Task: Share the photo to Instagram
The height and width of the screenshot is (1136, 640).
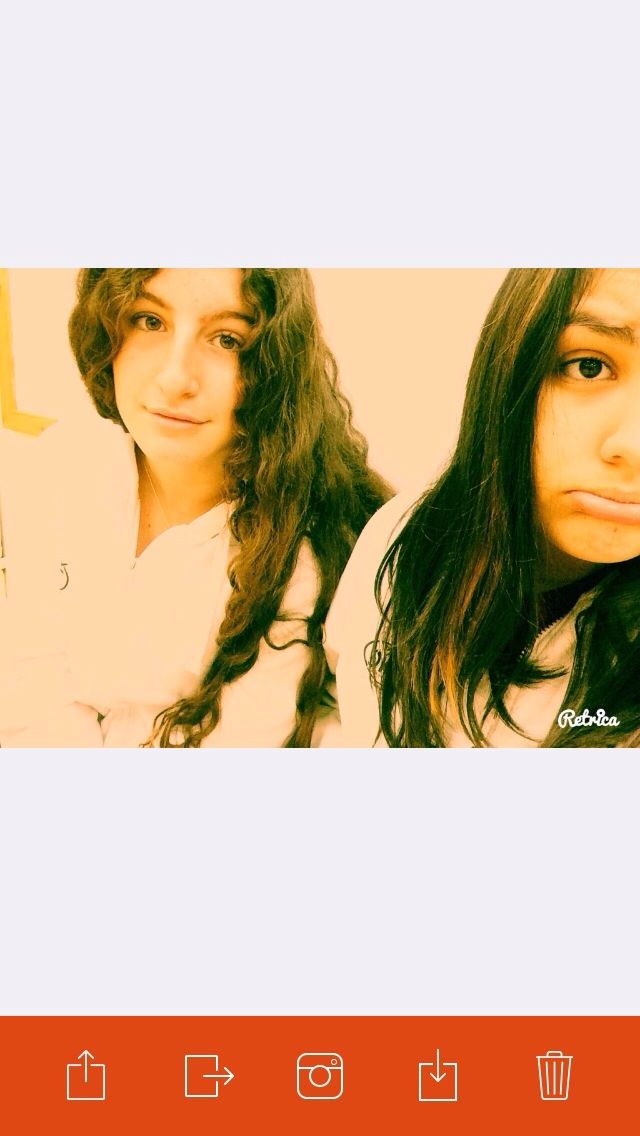Action: (x=320, y=1076)
